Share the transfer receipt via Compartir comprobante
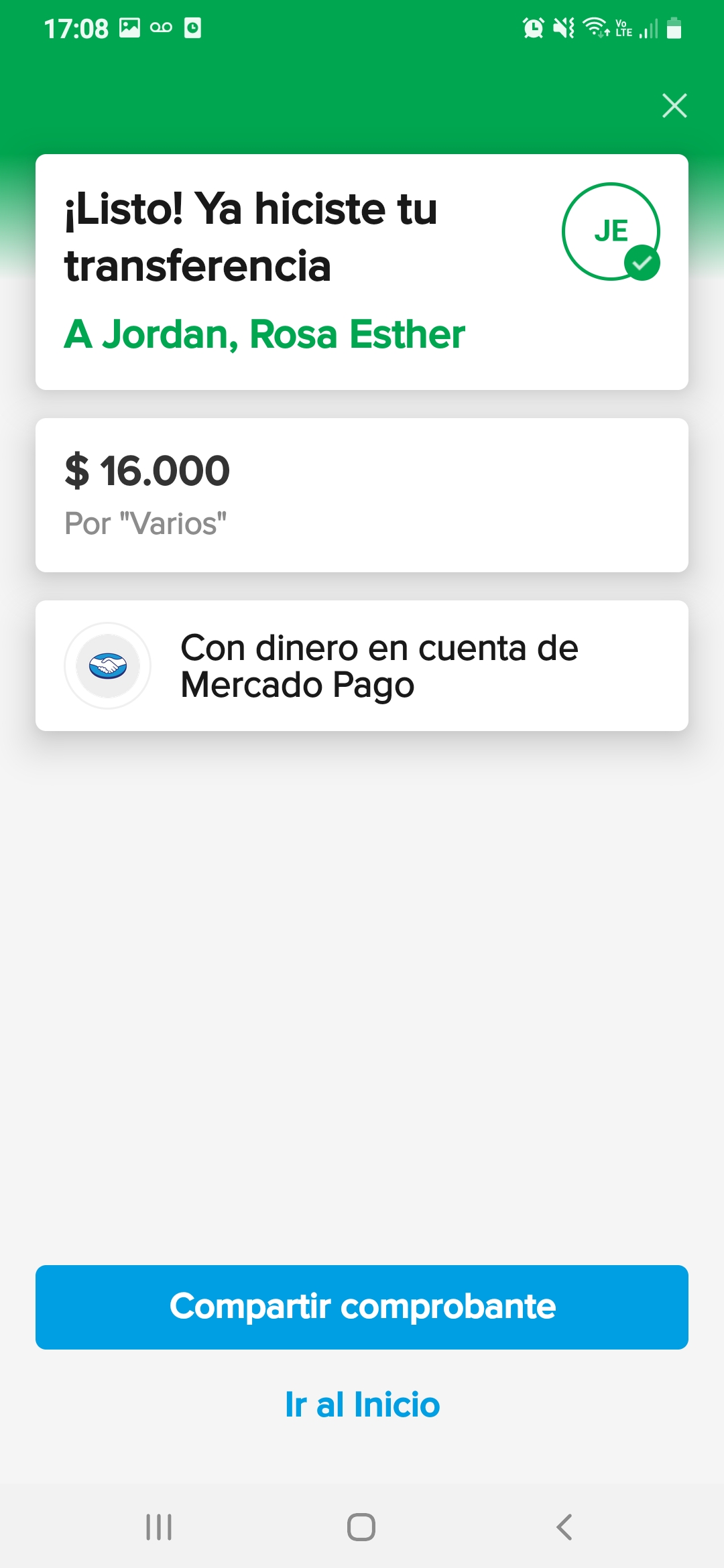 [x=362, y=1307]
